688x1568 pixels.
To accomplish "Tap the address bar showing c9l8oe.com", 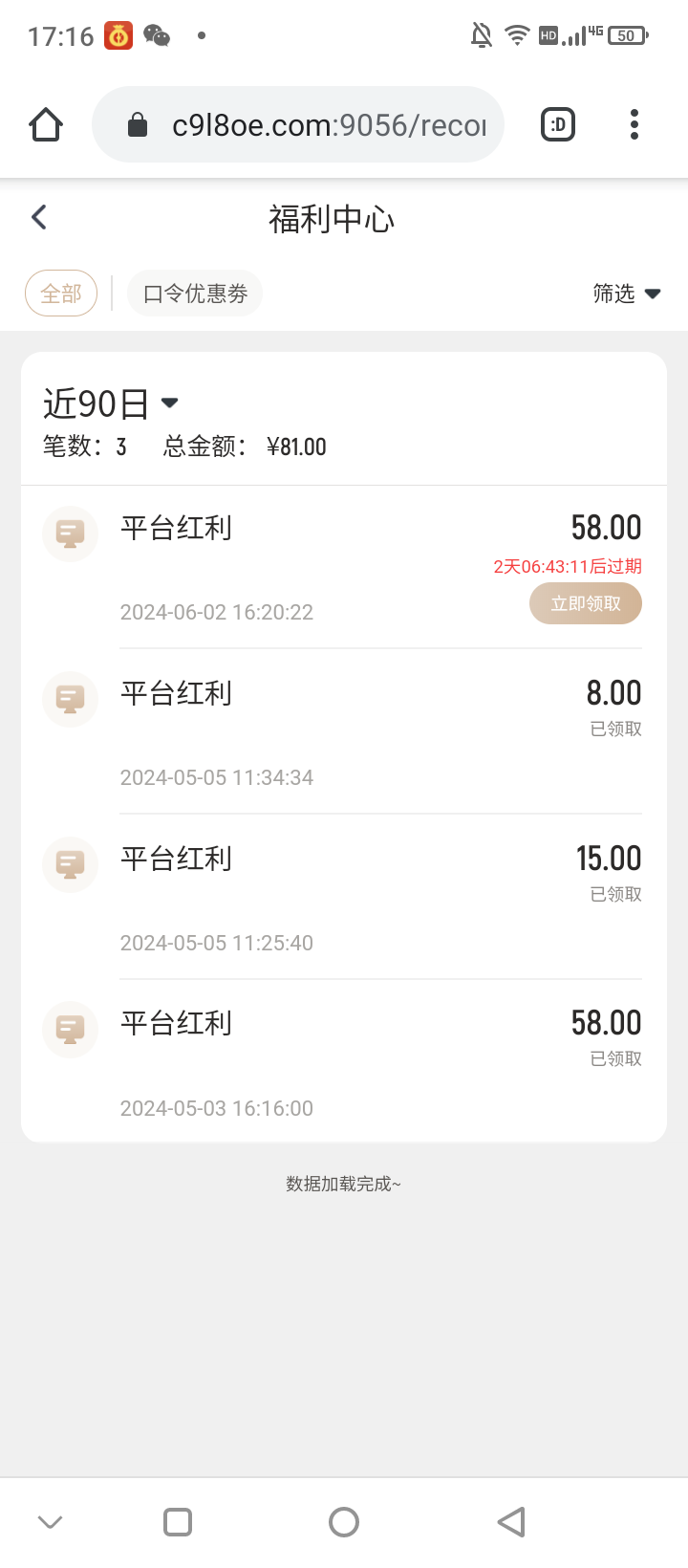I will click(x=297, y=124).
